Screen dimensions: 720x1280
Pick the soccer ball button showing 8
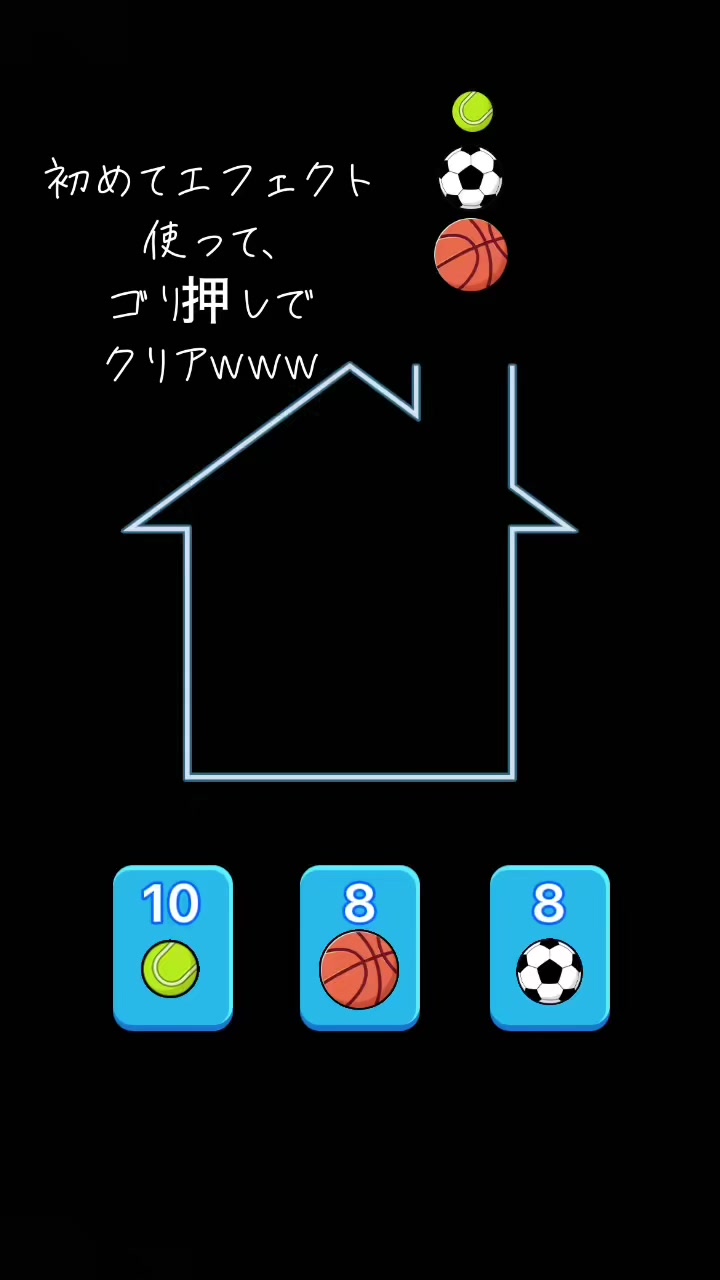pos(549,946)
